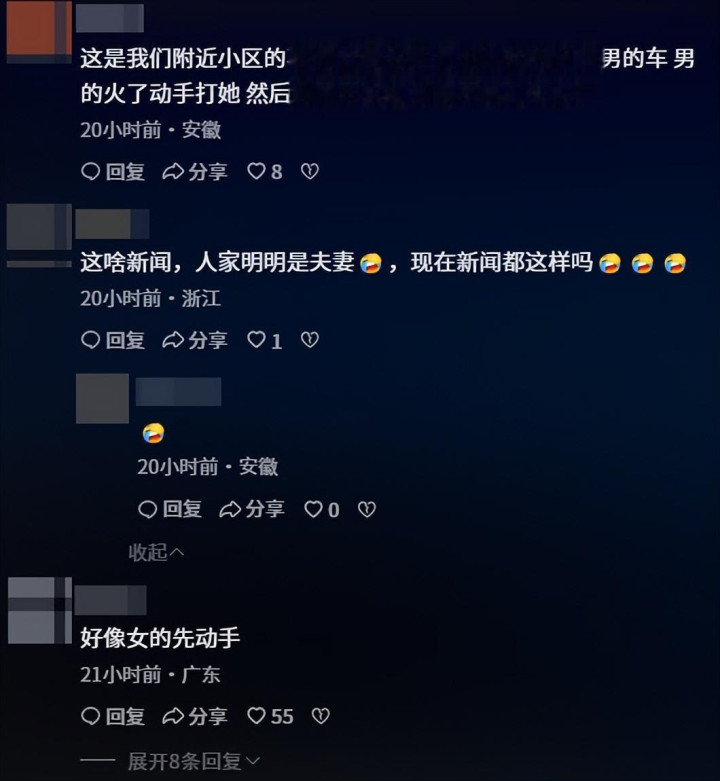Collapse replies with 收起
The image size is (720, 781).
(156, 552)
